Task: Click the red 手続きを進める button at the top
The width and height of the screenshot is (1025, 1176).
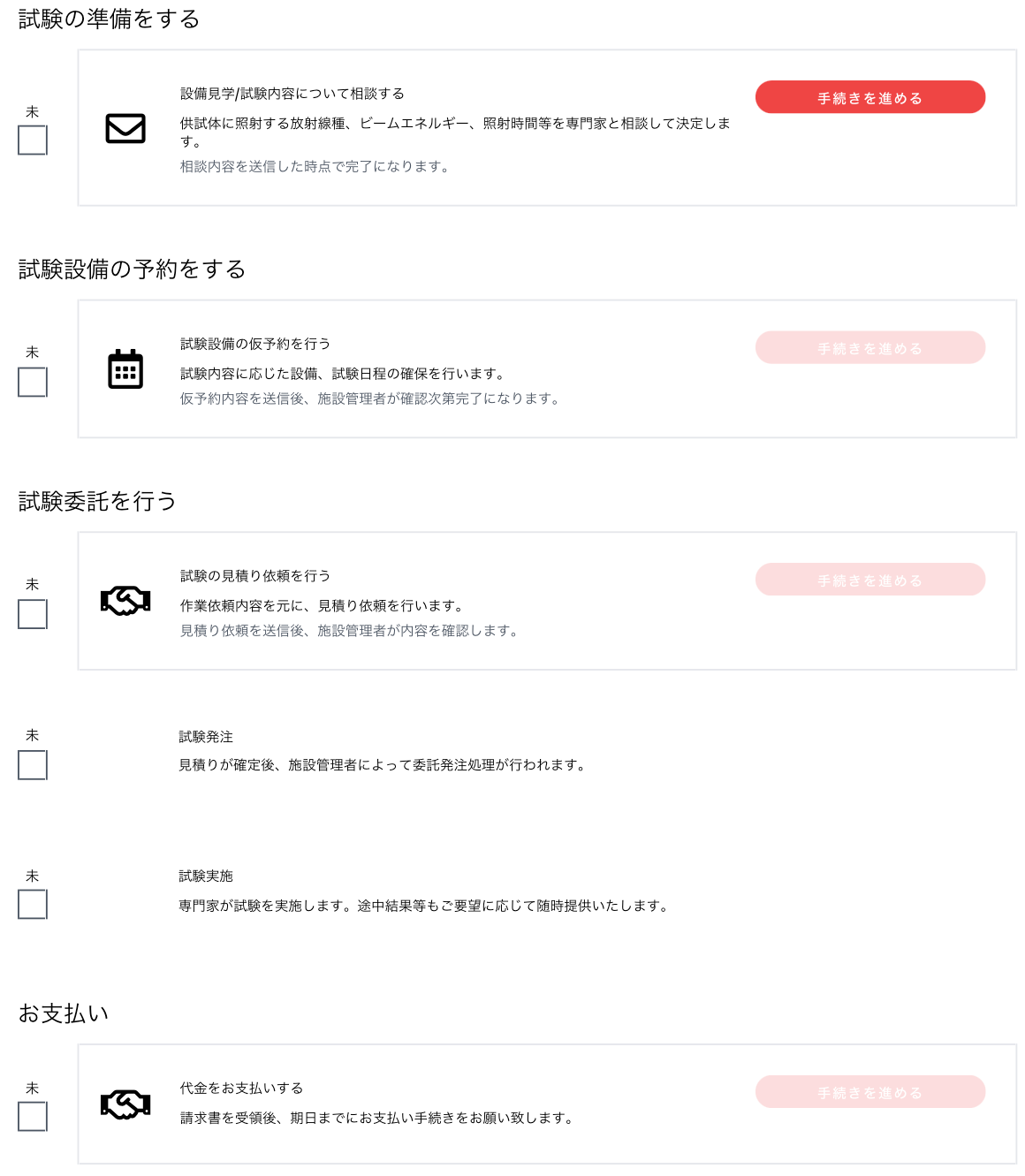Action: 869,97
